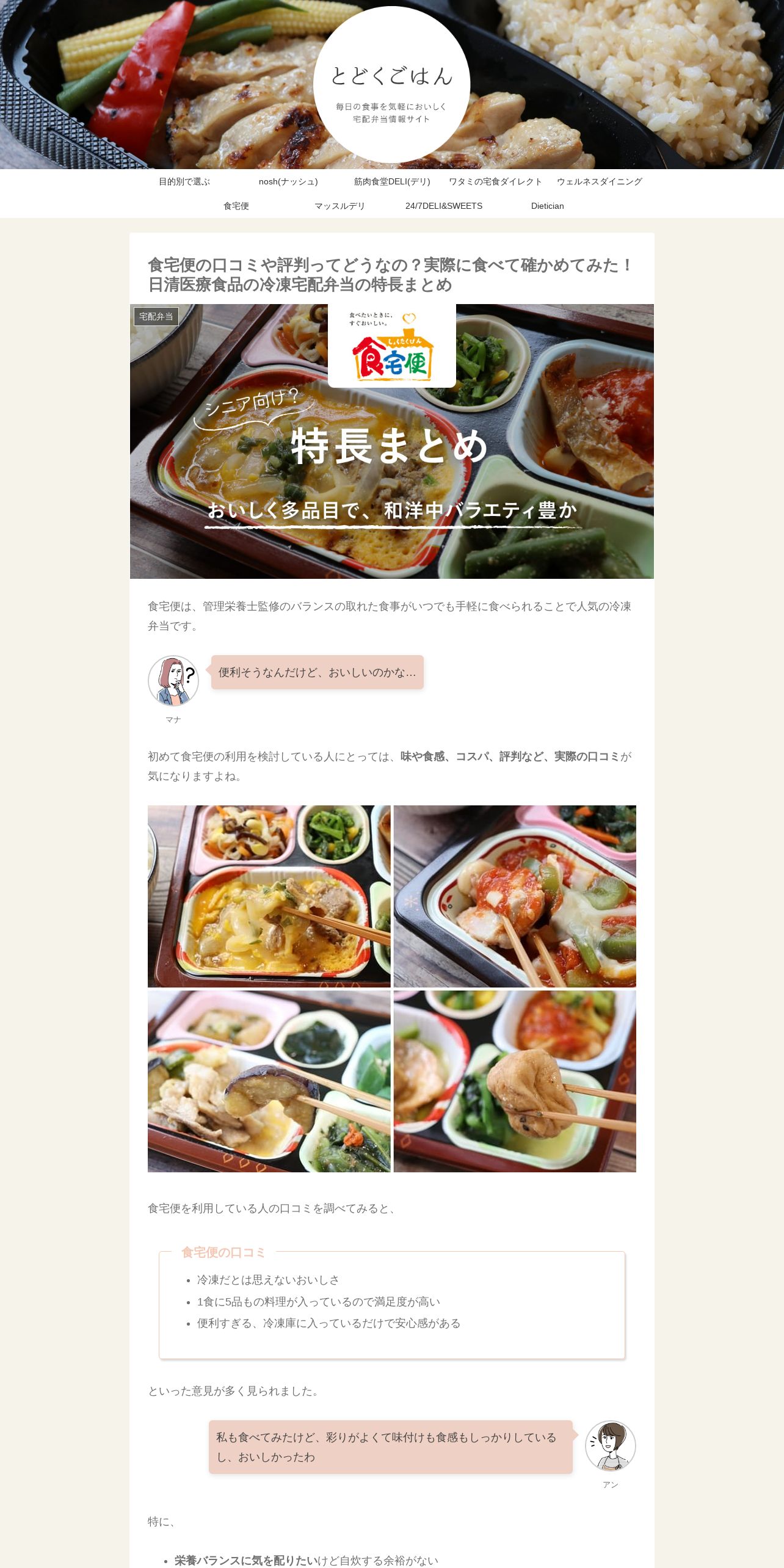Screen dimensions: 784x1568
Task: Select 24/7DELI&SWEETS in the navigation
Action: tap(444, 206)
